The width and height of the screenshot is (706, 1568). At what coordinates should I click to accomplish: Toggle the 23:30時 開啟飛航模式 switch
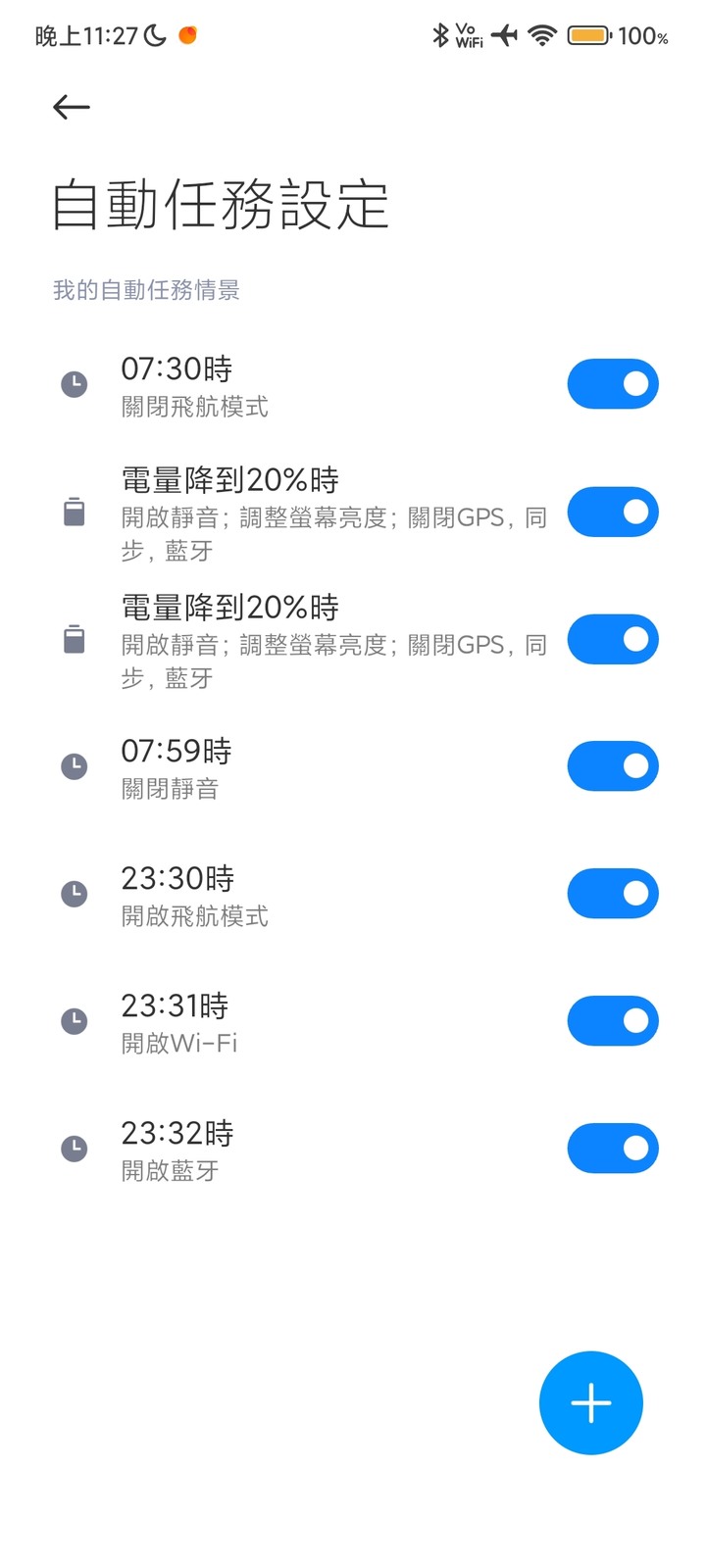(613, 893)
